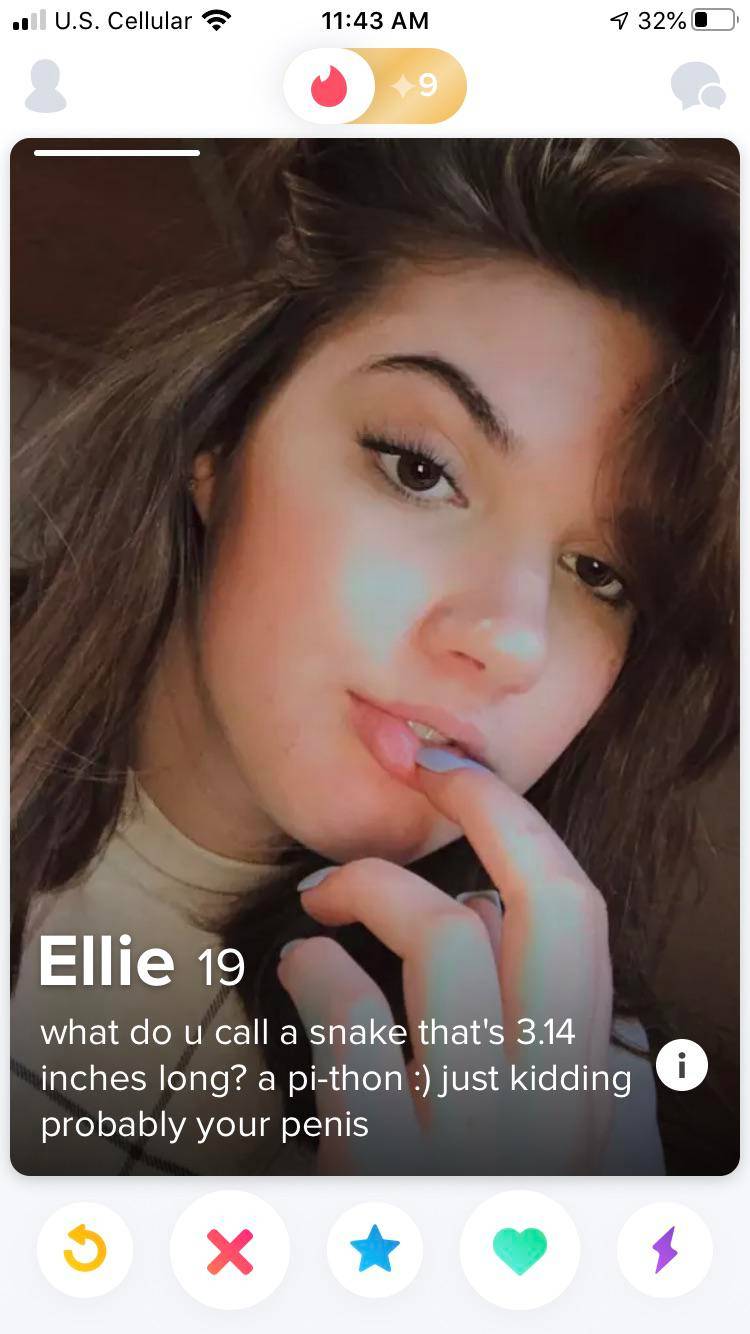This screenshot has width=750, height=1334.
Task: Switch to the gold plus toggle
Action: click(418, 87)
